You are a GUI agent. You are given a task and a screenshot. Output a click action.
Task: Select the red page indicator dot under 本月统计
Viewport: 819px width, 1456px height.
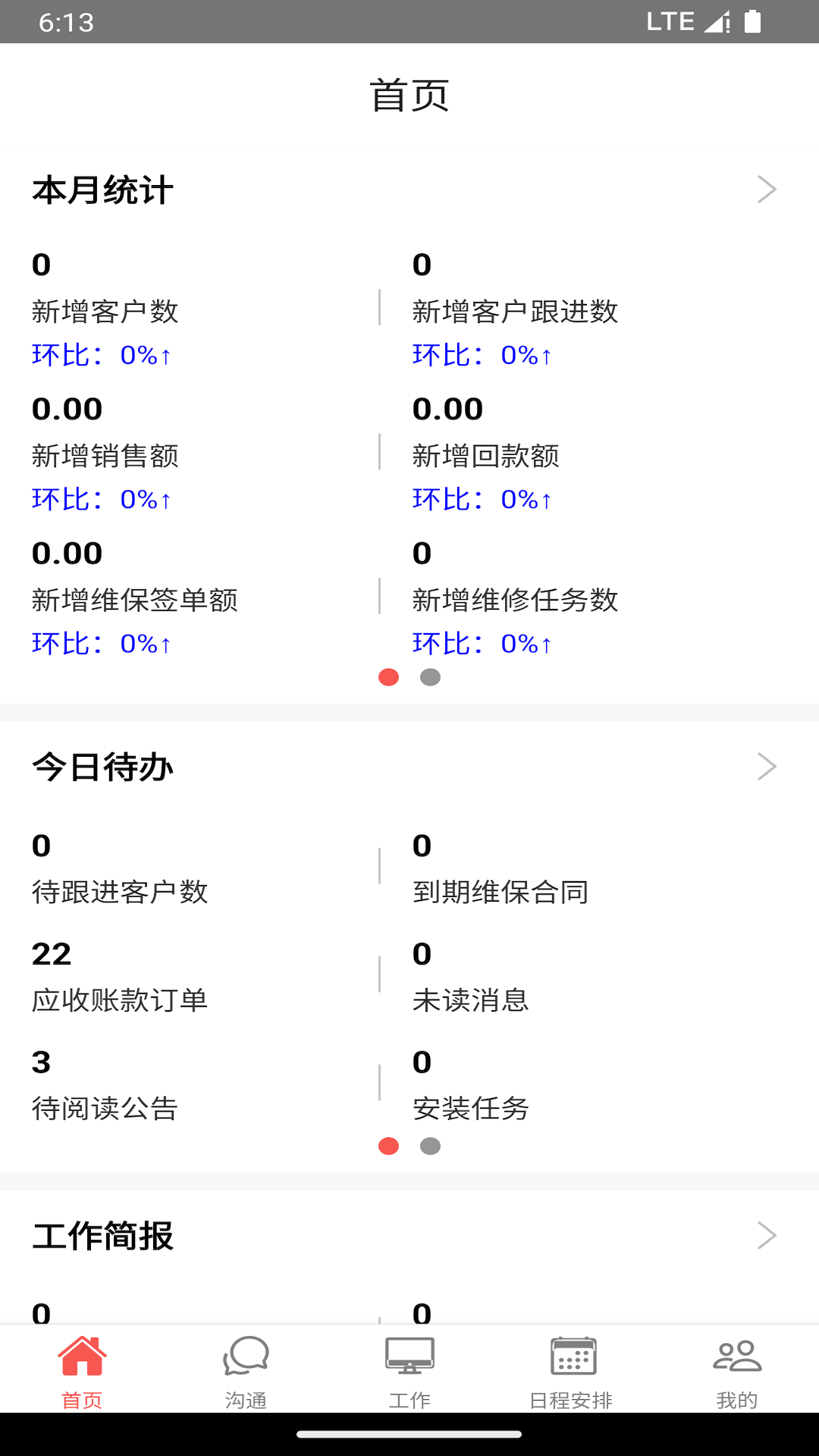pos(389,676)
